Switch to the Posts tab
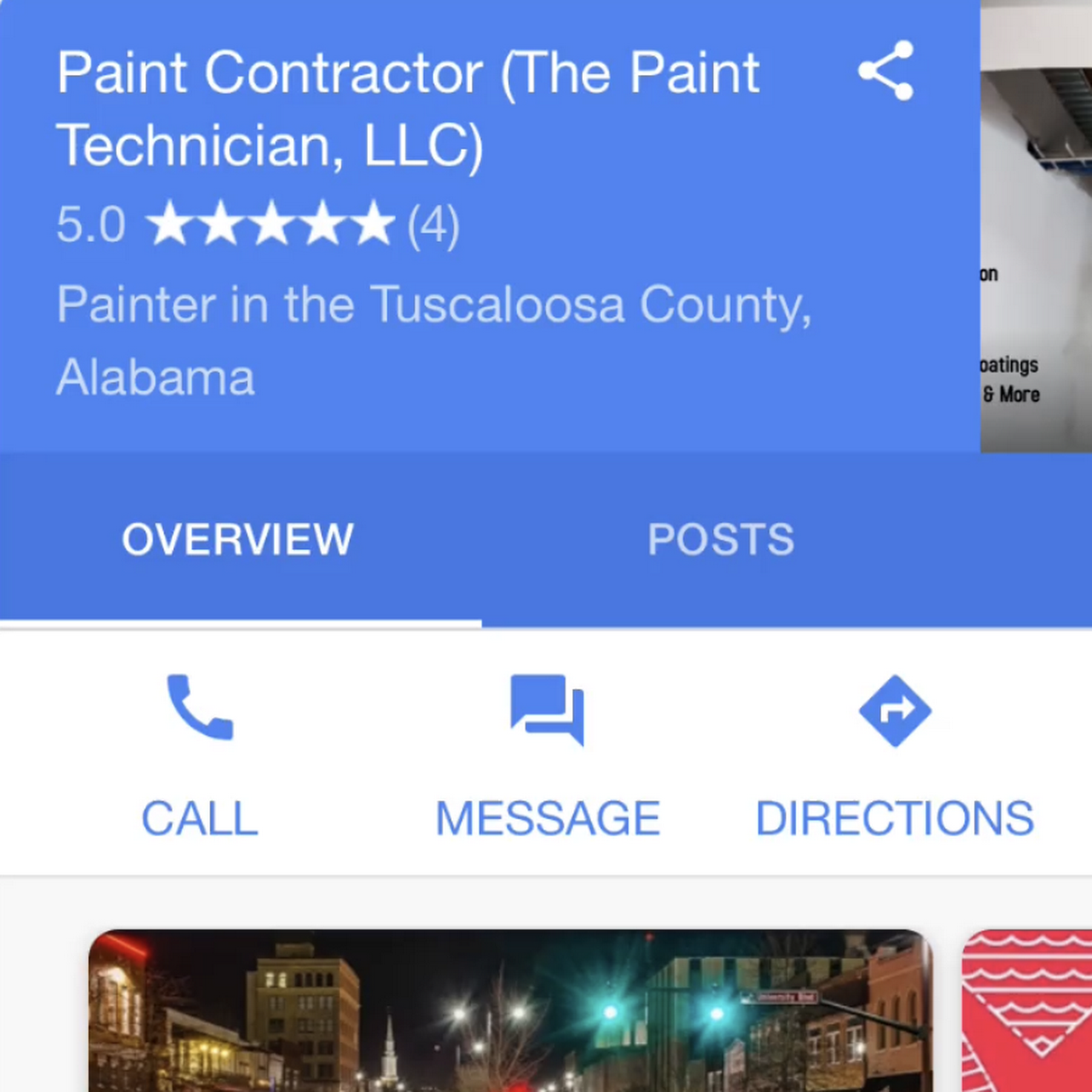This screenshot has height=1092, width=1092. coord(721,539)
